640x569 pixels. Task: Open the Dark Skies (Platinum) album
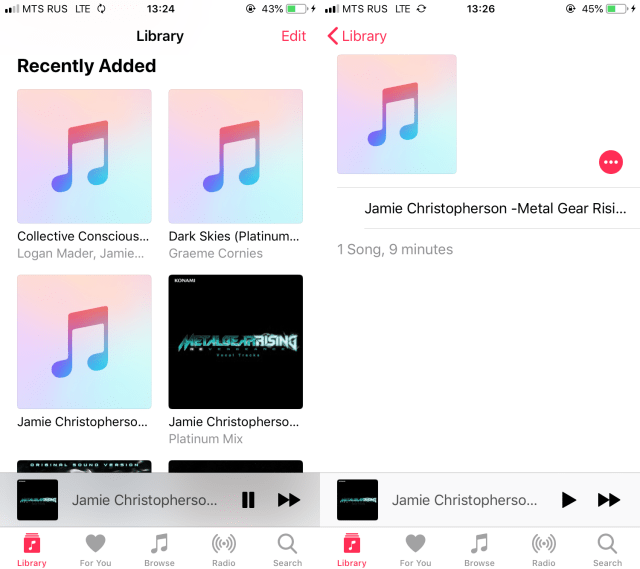pos(235,157)
